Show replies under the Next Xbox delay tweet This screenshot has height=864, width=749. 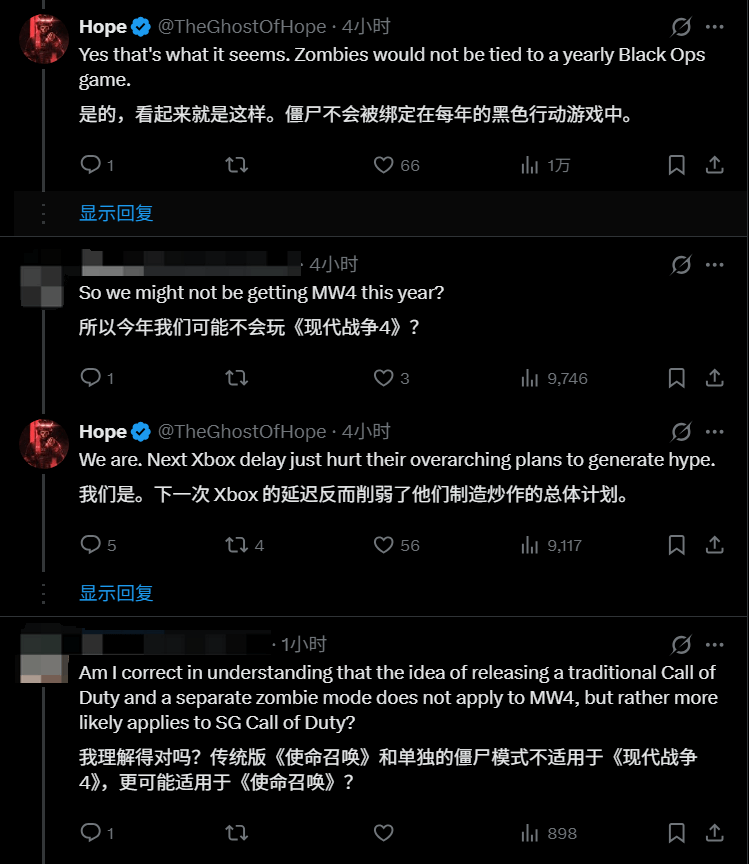(x=116, y=593)
